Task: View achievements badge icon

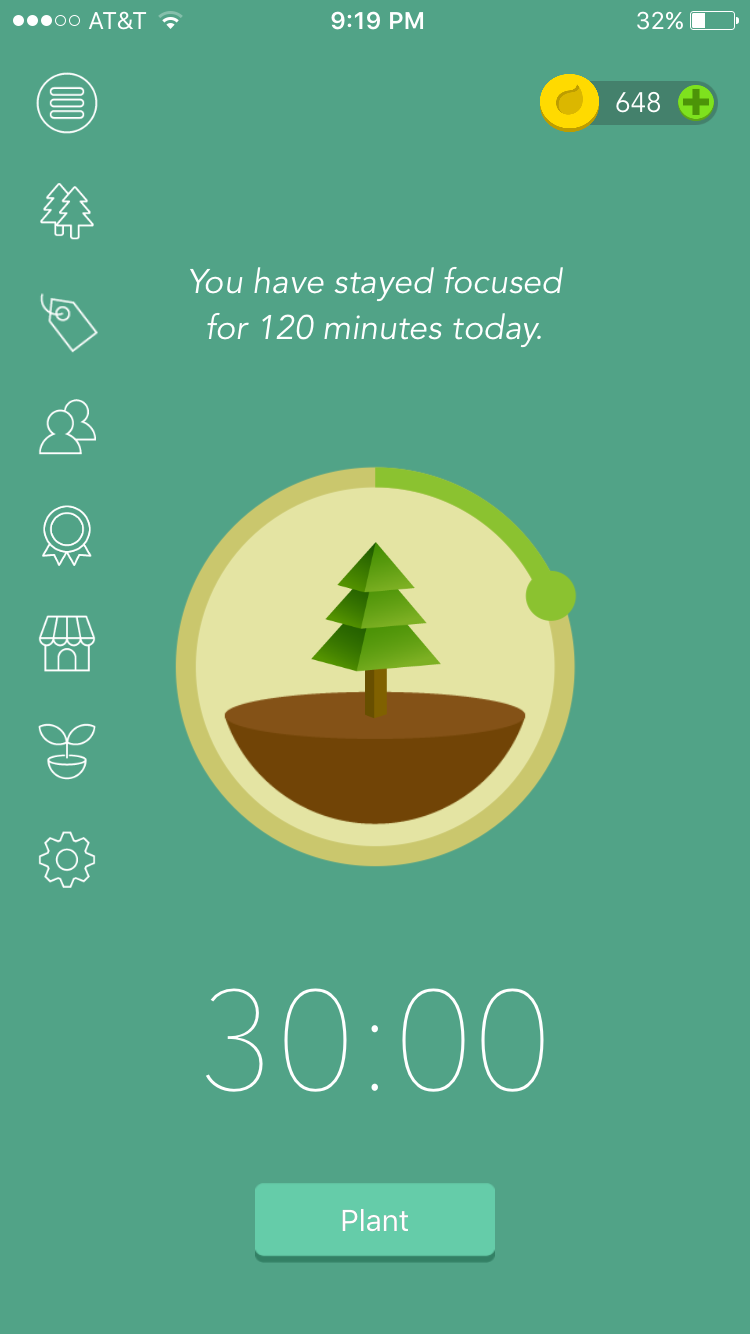Action: [x=67, y=535]
